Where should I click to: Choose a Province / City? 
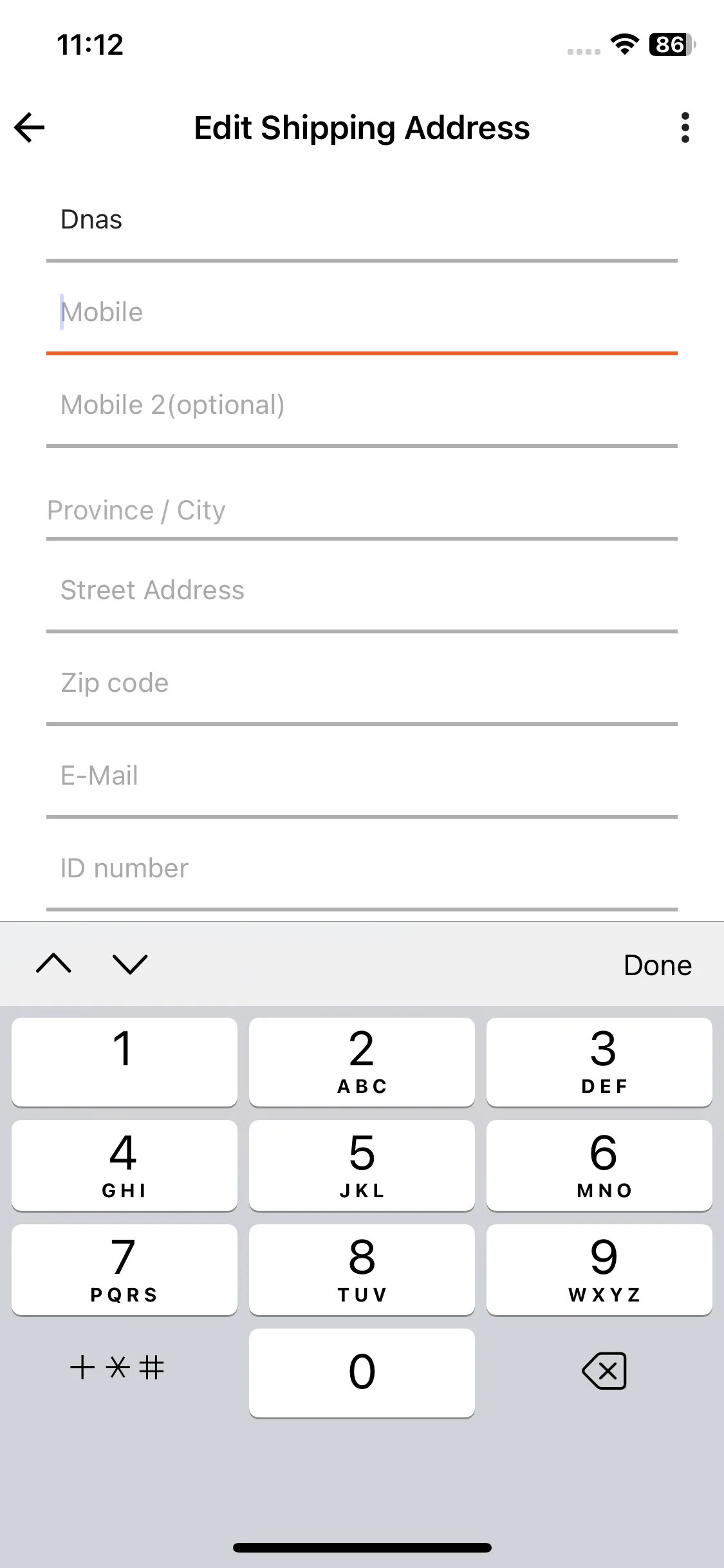click(360, 510)
